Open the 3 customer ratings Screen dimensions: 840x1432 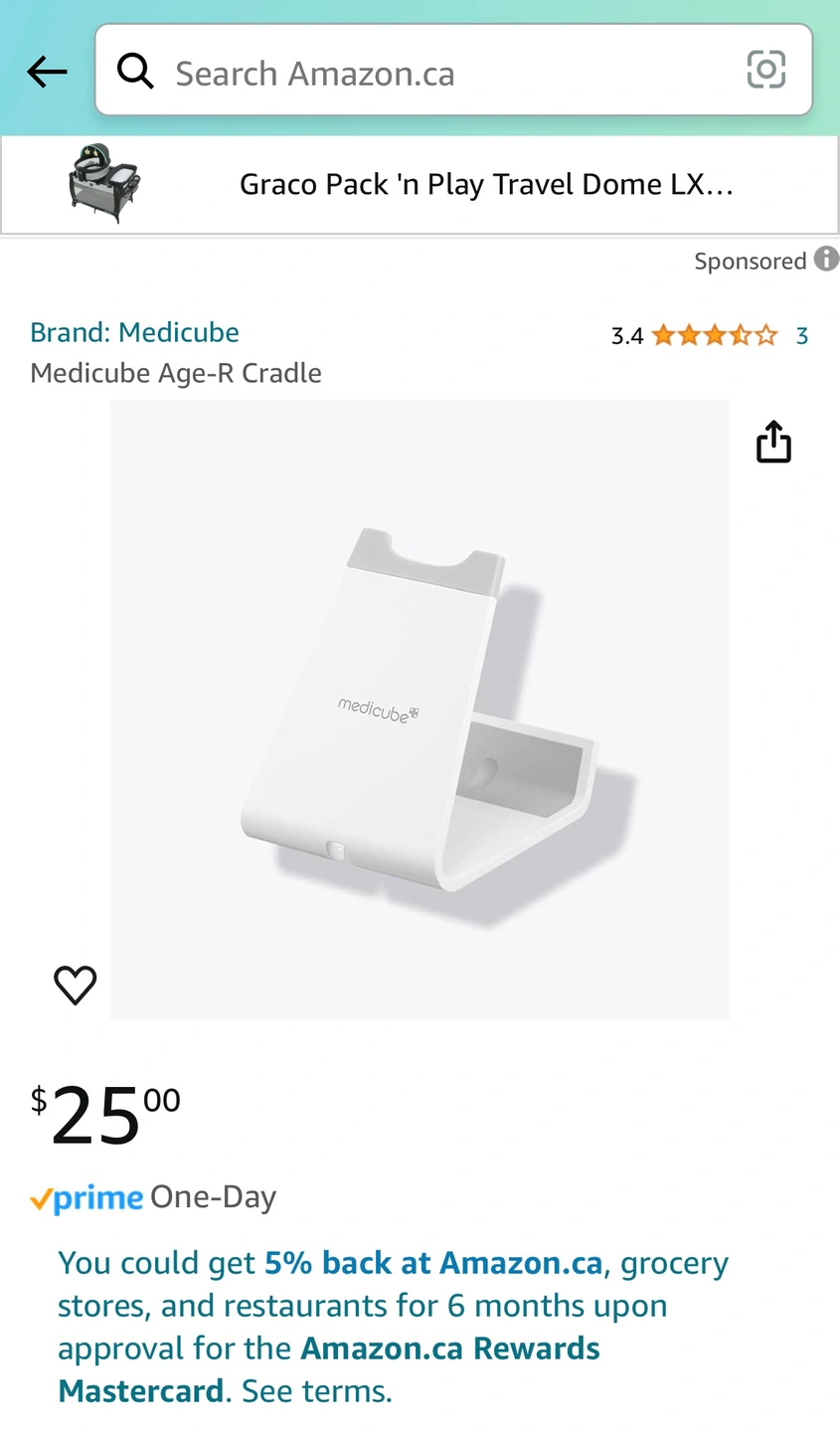[x=801, y=336]
